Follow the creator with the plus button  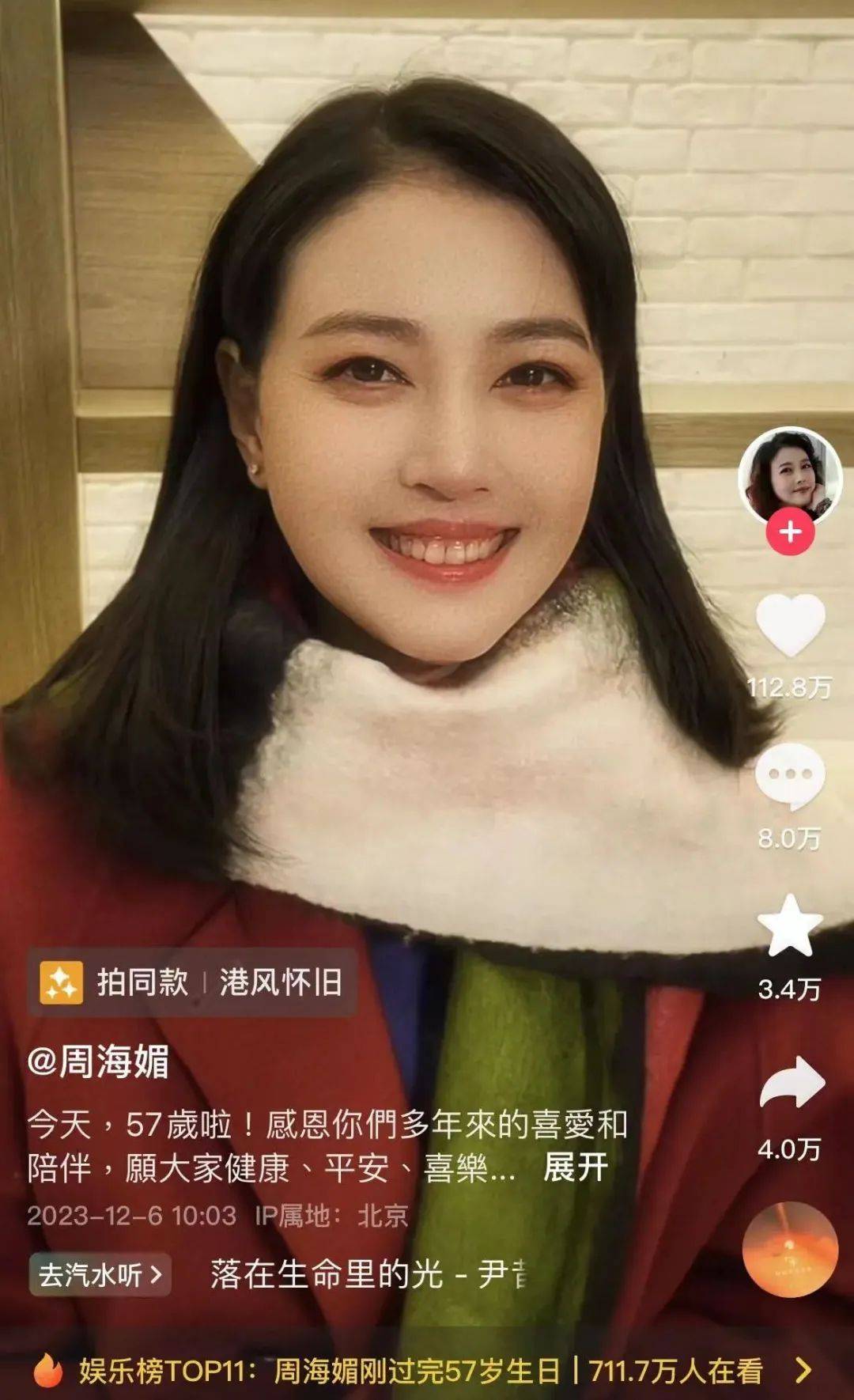tap(790, 532)
